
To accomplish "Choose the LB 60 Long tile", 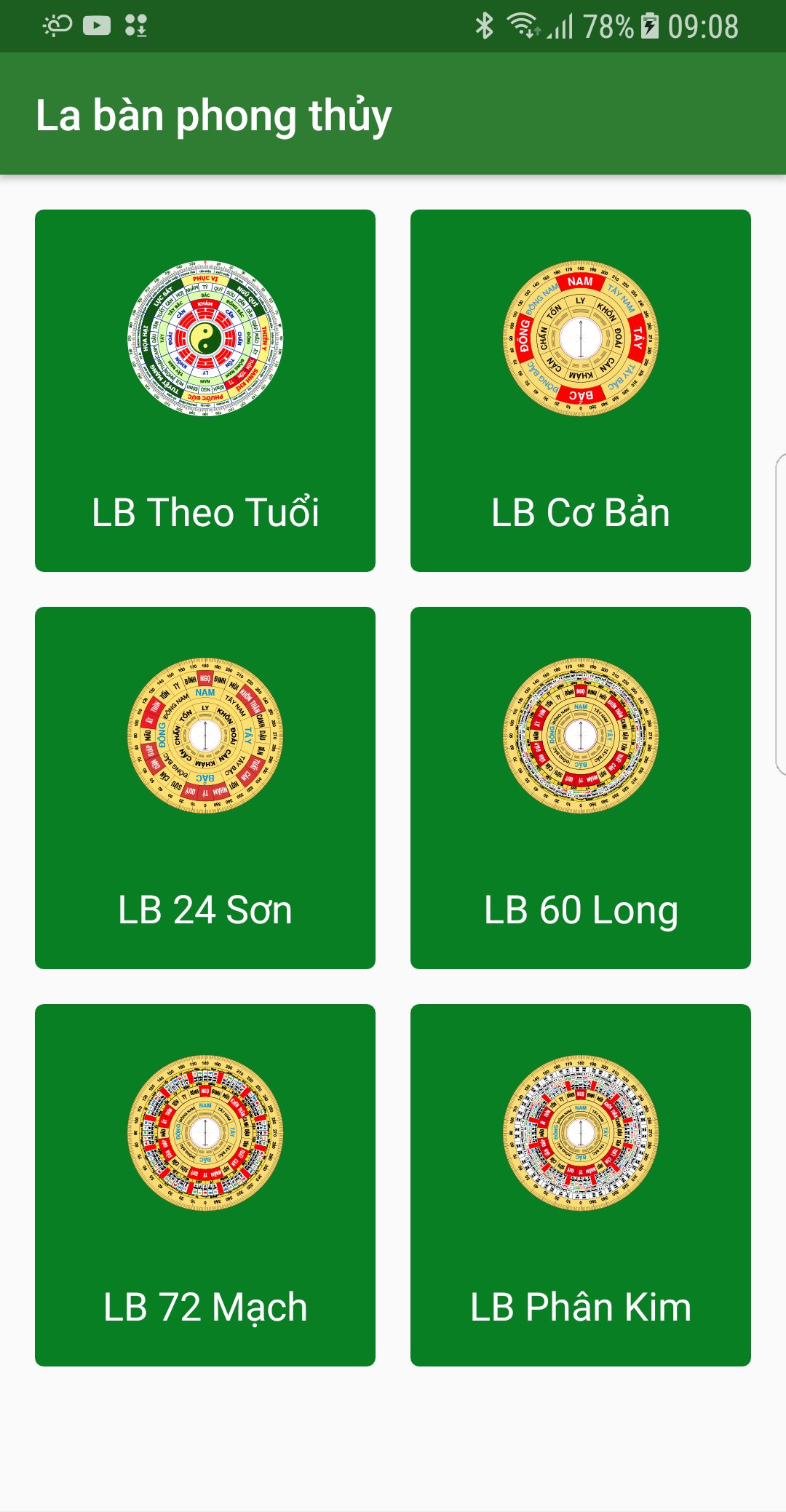I will (x=580, y=788).
